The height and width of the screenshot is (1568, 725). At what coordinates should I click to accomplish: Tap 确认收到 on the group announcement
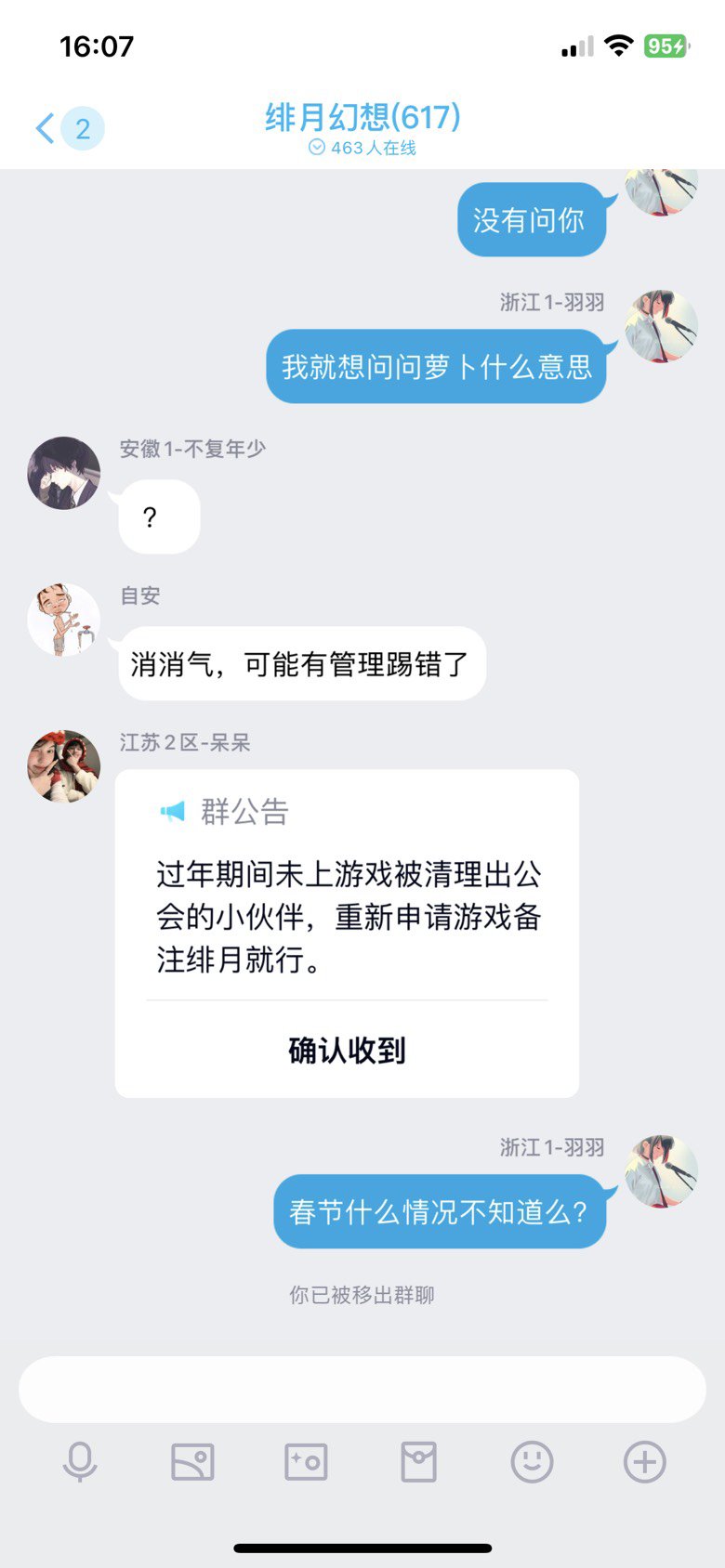(x=347, y=1051)
